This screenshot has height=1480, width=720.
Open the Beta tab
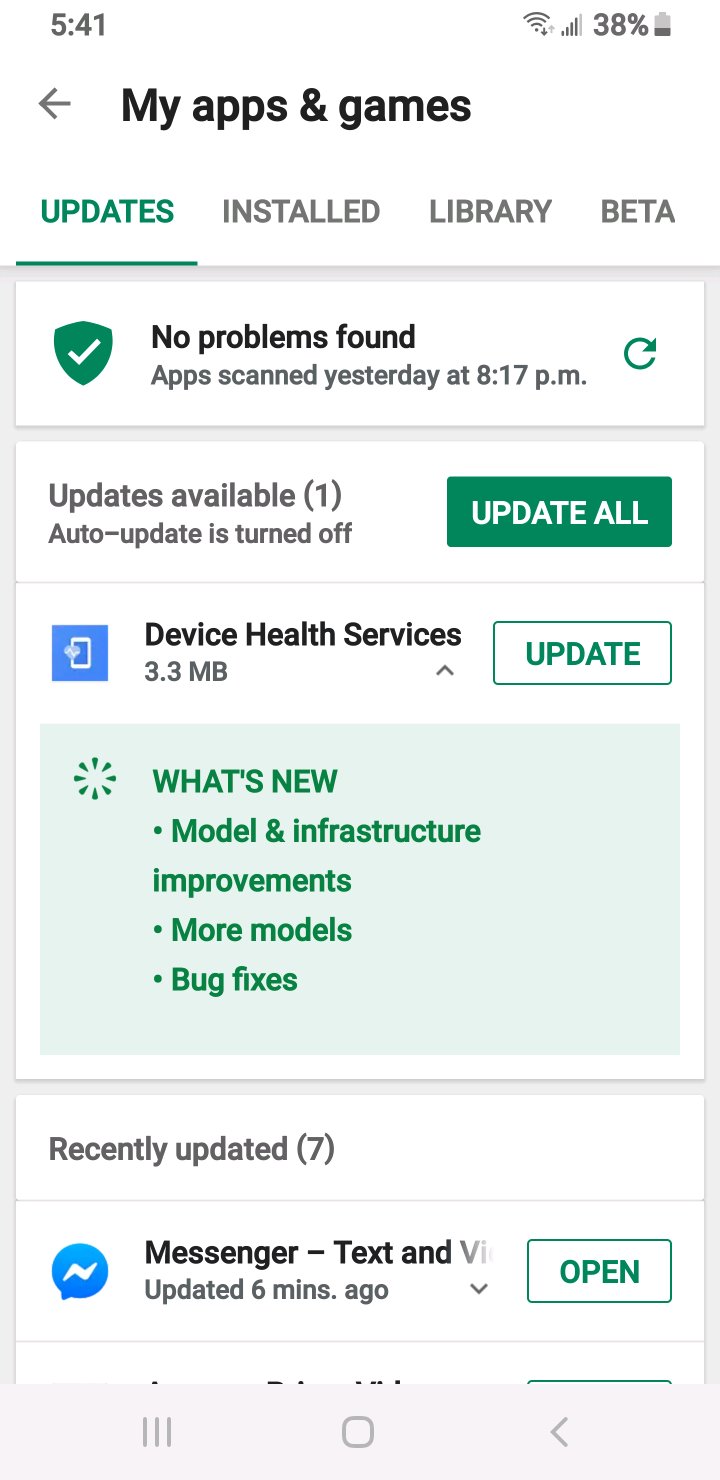tap(637, 212)
